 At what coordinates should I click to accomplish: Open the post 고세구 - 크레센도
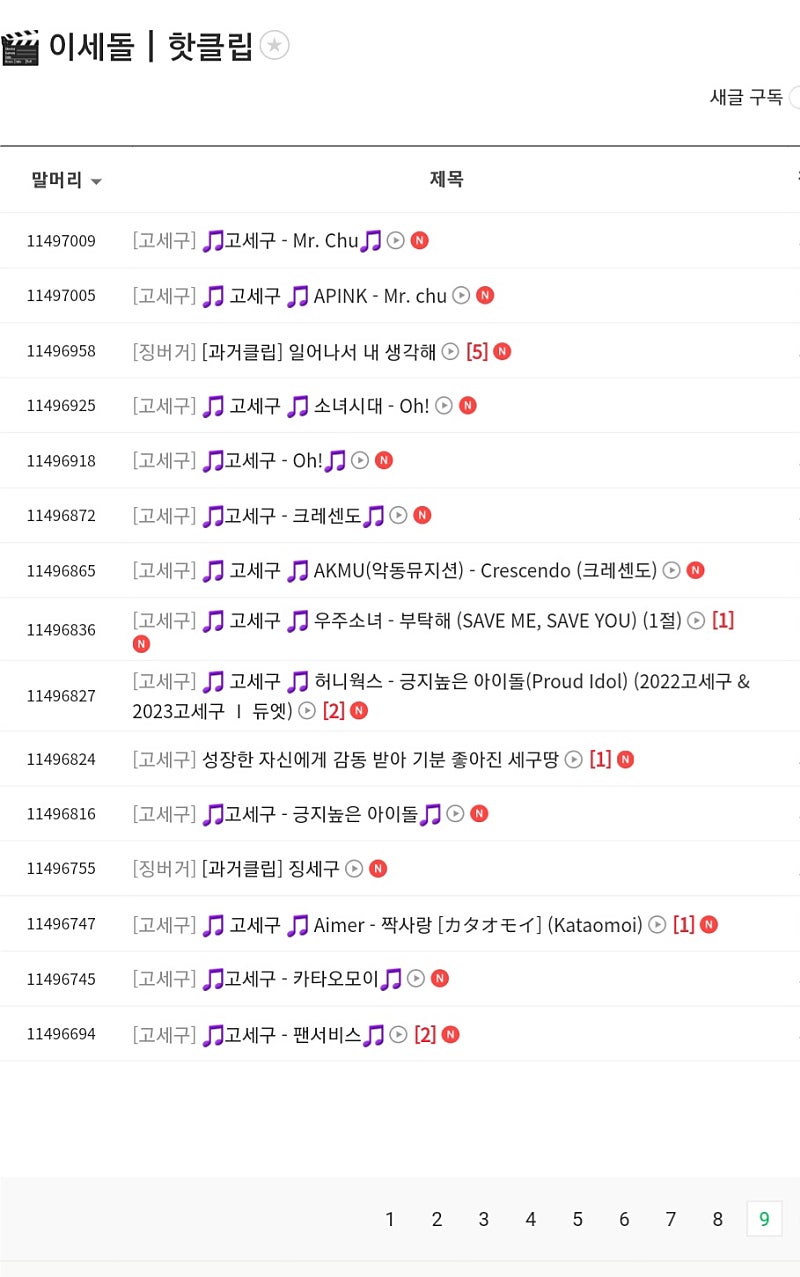pyautogui.click(x=292, y=516)
